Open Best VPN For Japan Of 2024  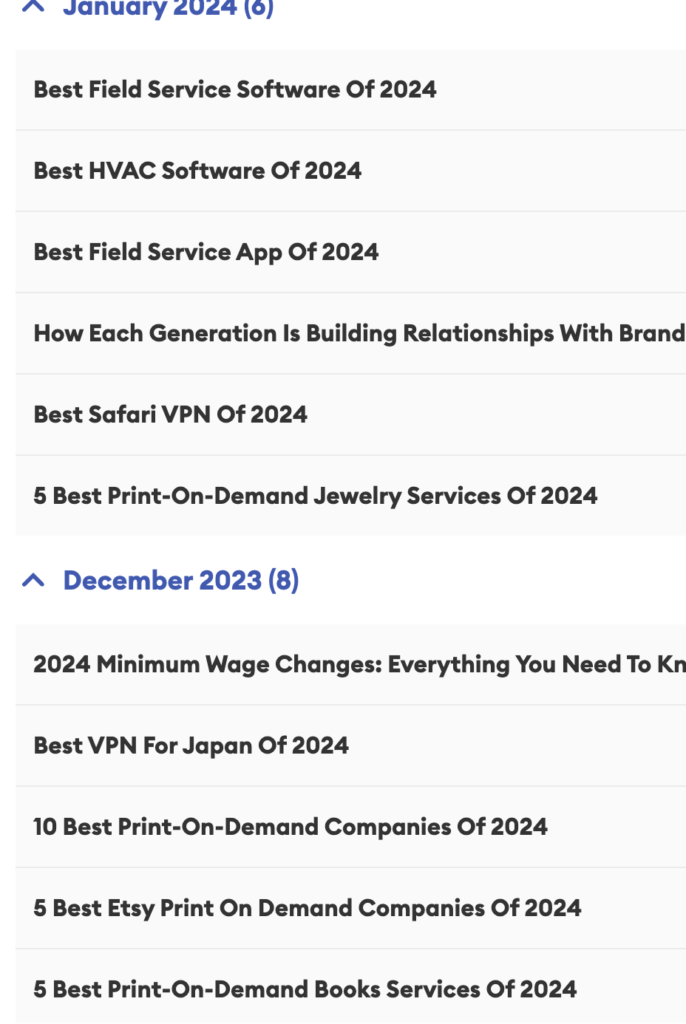(191, 745)
